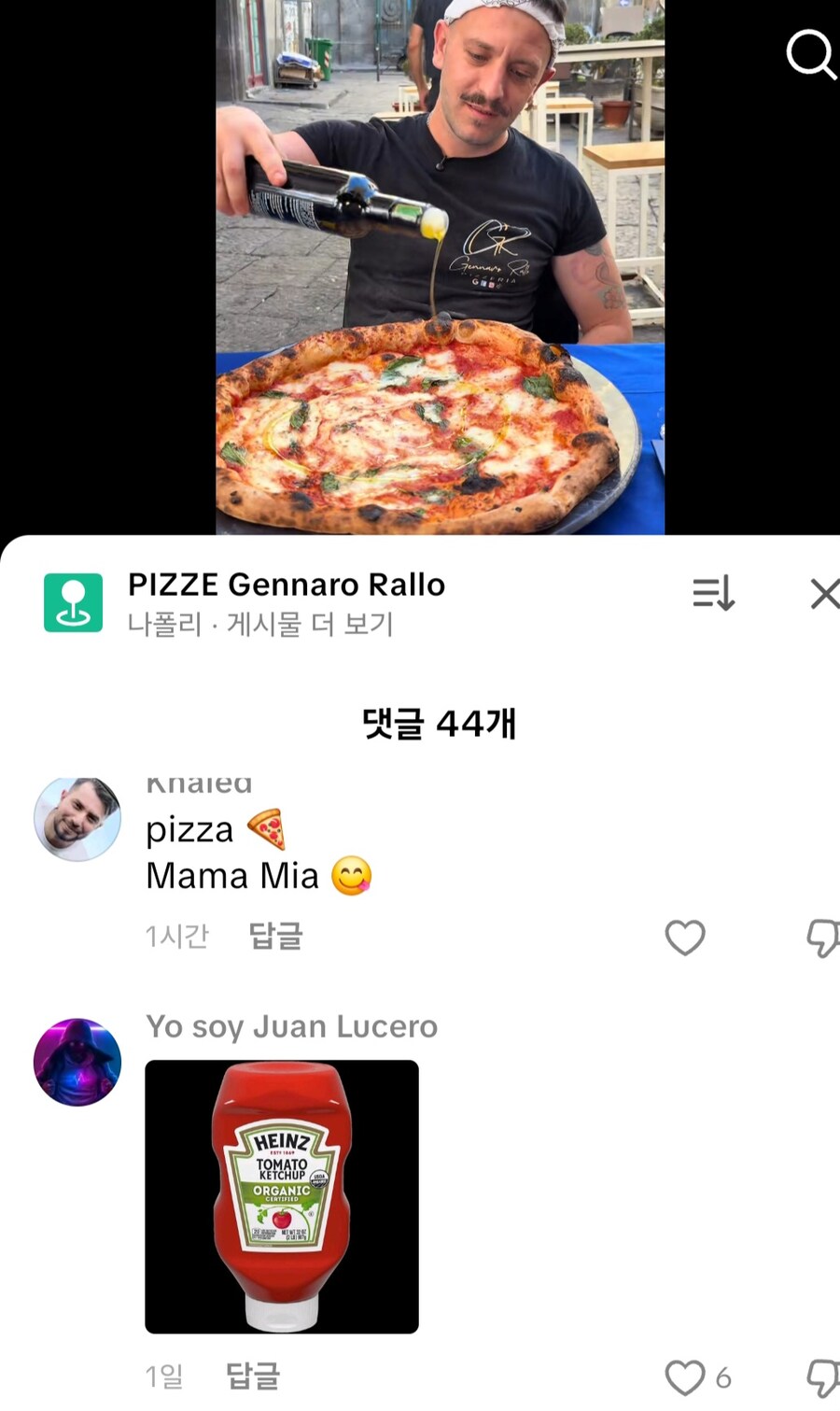Like Yo soy Juan Lucero's comment

click(x=684, y=1377)
